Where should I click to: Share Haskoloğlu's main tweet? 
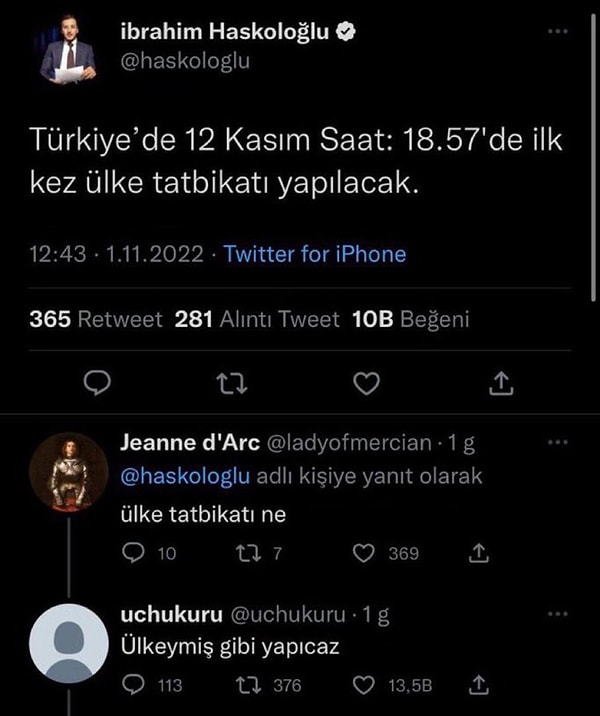[501, 383]
